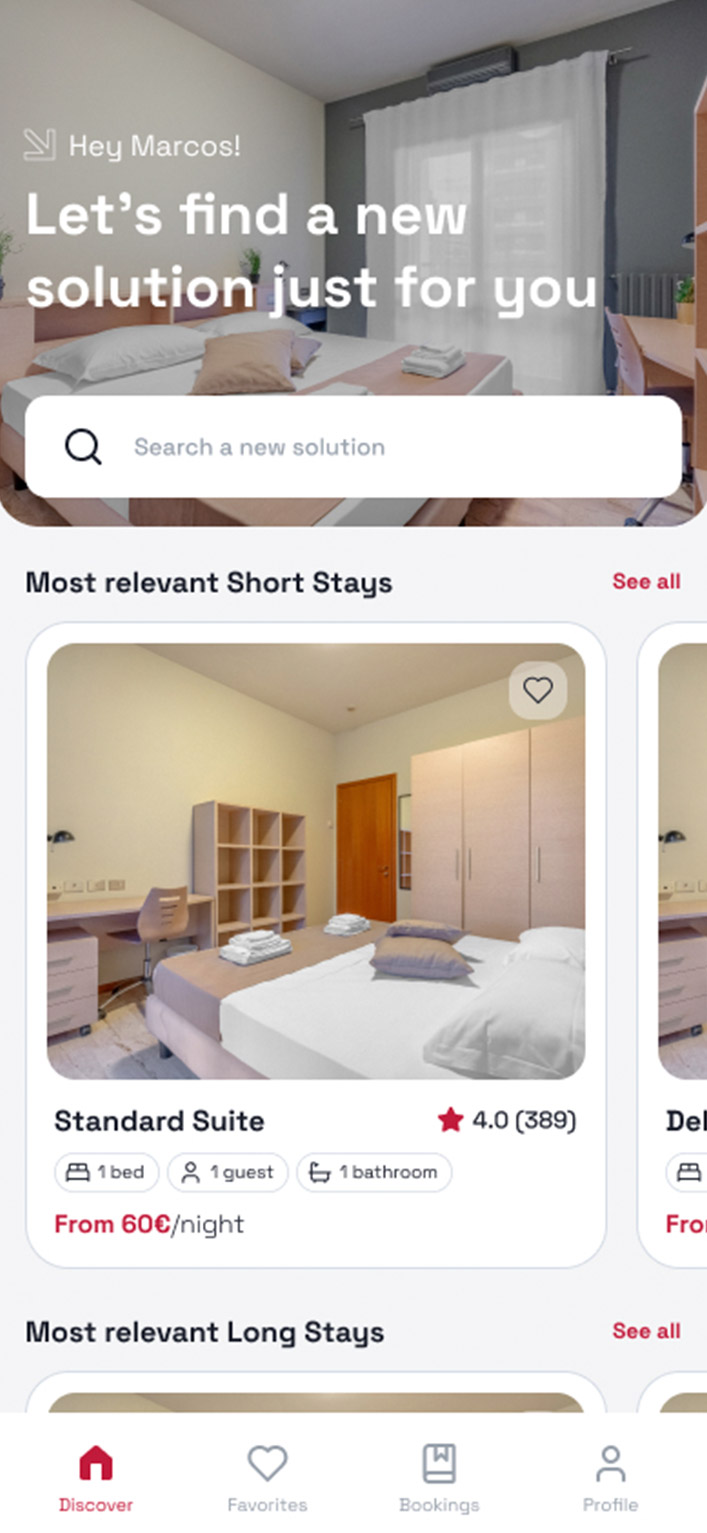Switch to the Discover tab
The height and width of the screenshot is (1533, 707).
[96, 1478]
